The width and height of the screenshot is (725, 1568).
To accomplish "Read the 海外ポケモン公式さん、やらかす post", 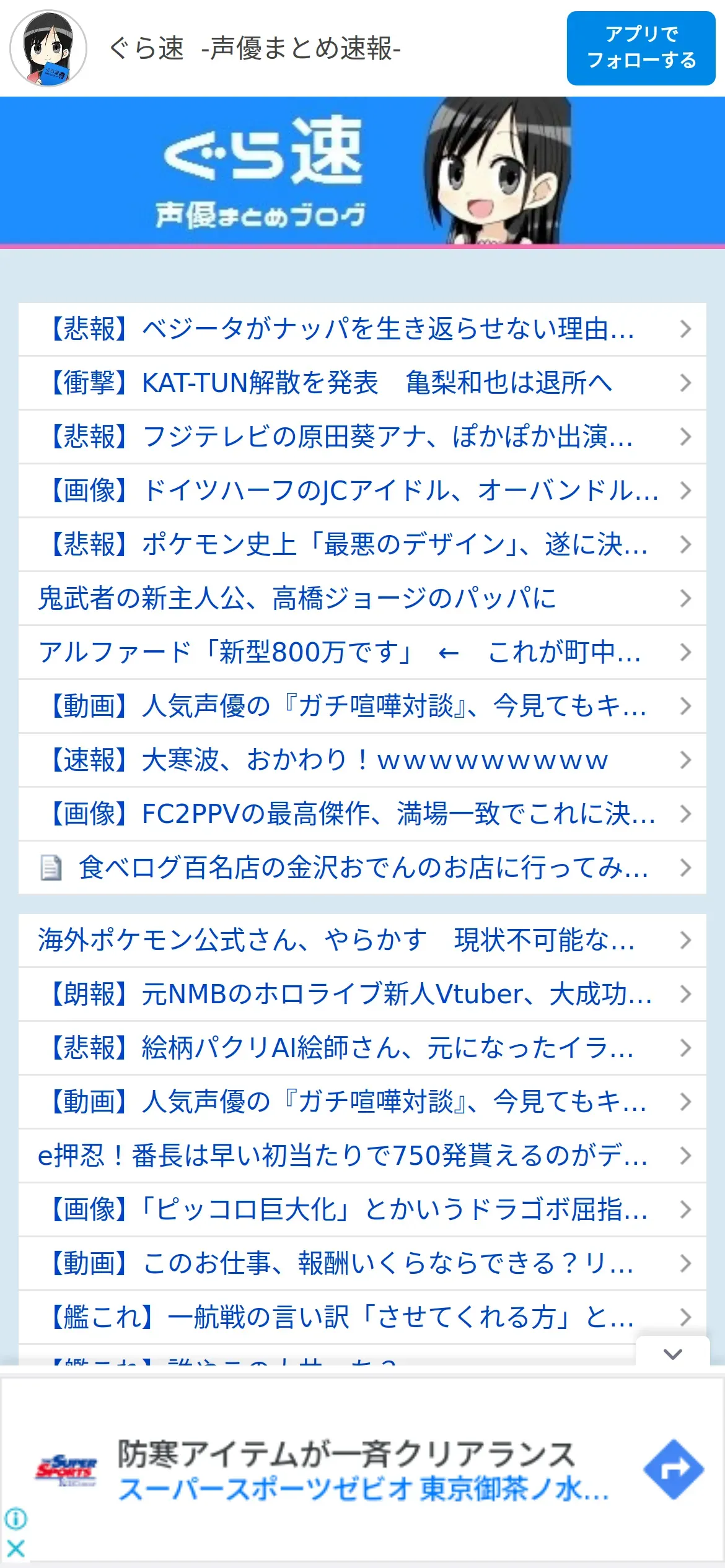I will coord(362,940).
